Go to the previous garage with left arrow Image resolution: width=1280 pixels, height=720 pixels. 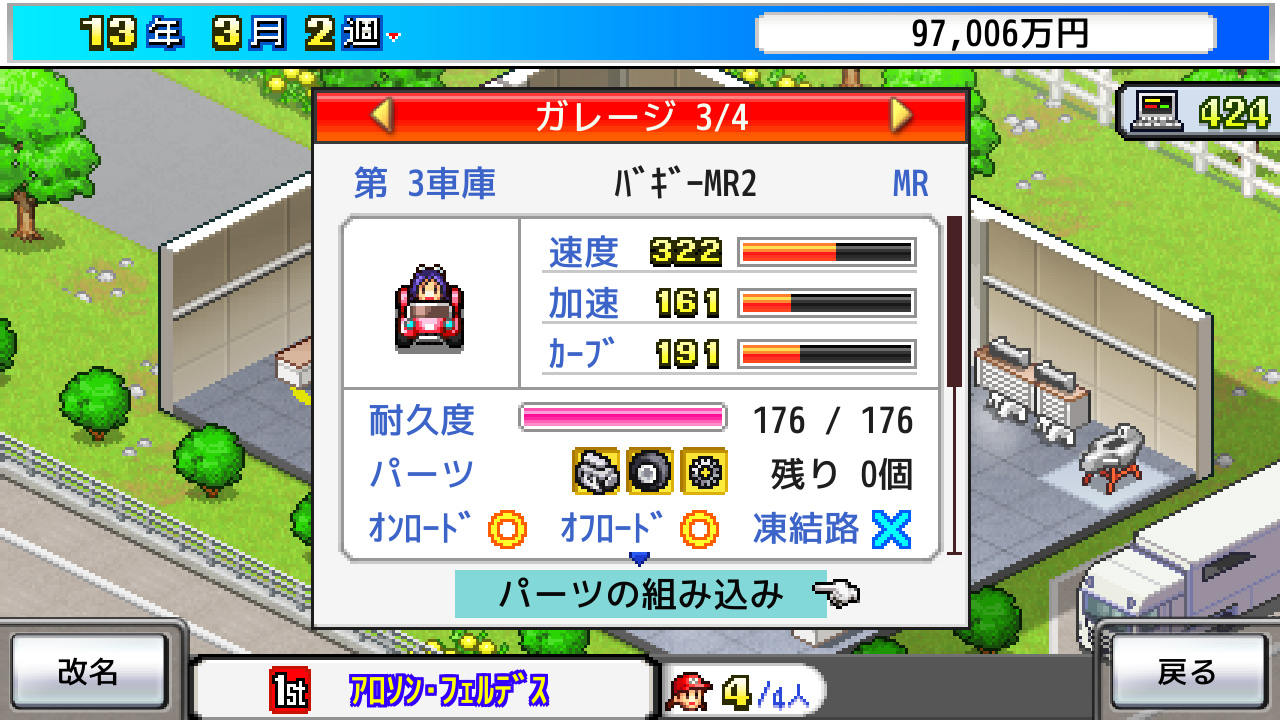click(x=382, y=116)
